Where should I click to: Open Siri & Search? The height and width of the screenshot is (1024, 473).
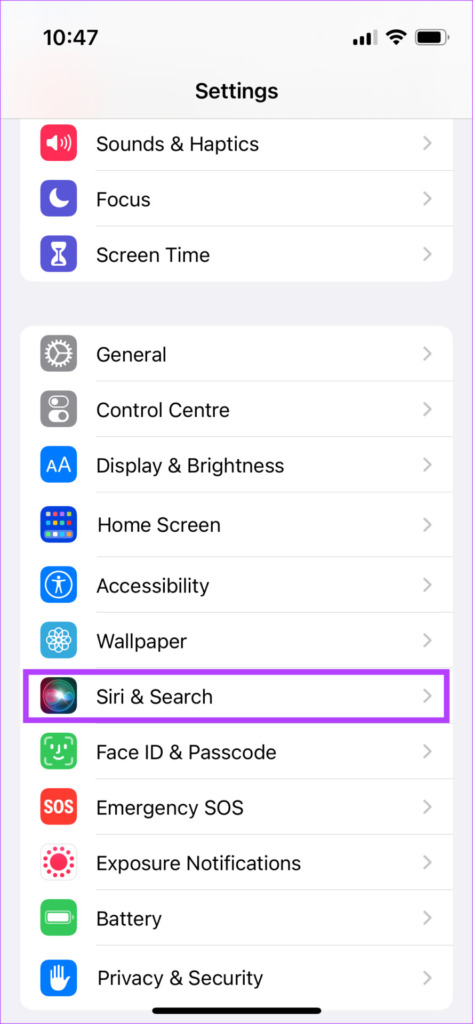click(x=236, y=696)
